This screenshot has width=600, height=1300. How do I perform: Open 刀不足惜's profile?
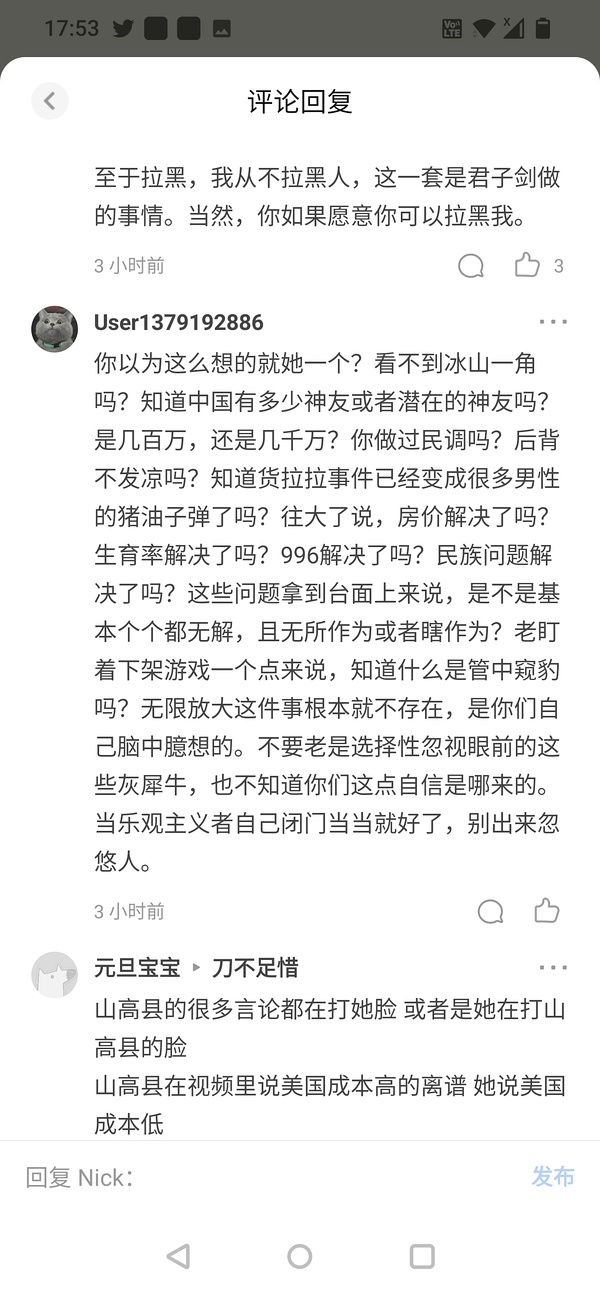pyautogui.click(x=255, y=968)
